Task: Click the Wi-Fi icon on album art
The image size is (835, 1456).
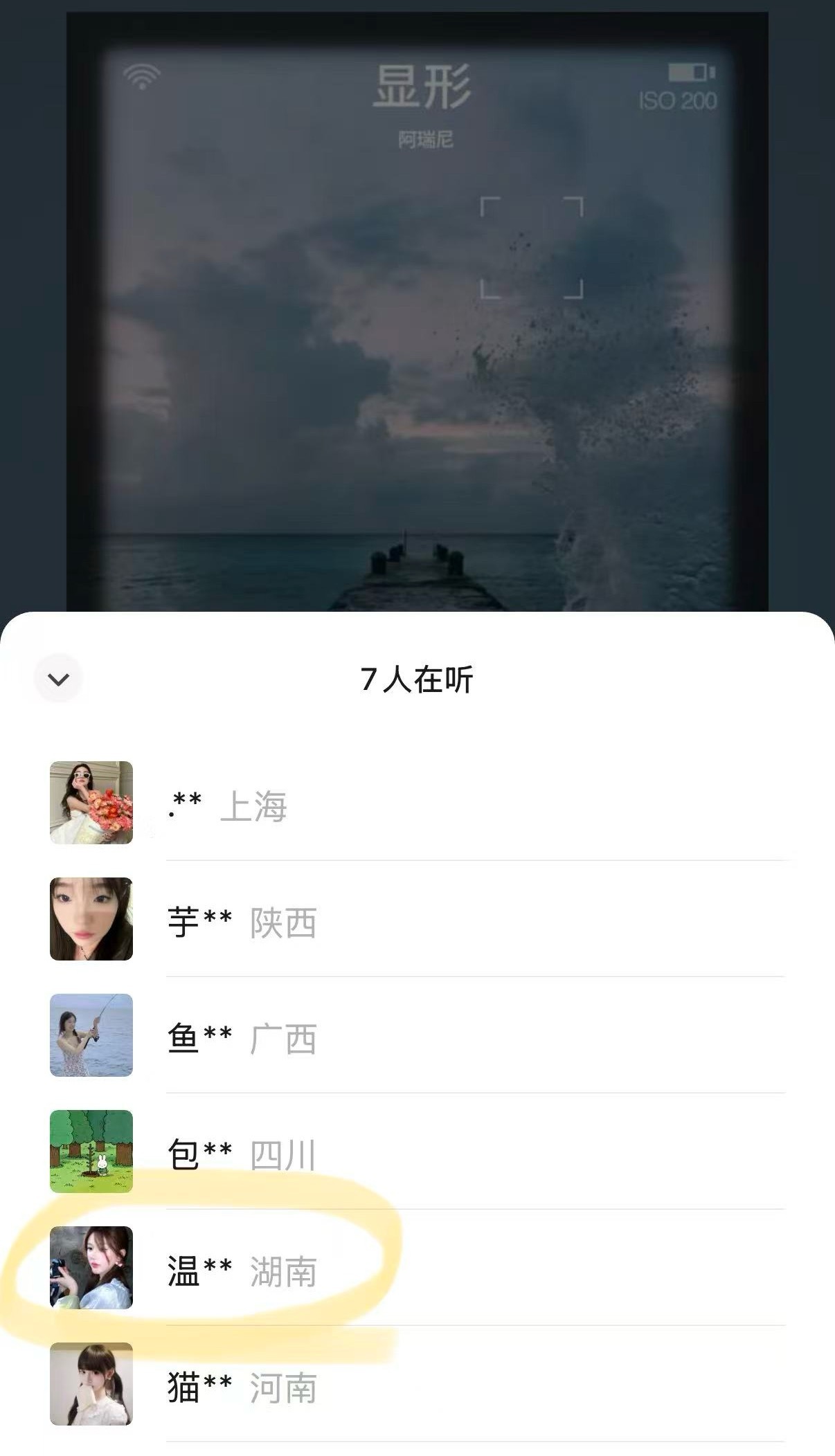Action: click(143, 76)
